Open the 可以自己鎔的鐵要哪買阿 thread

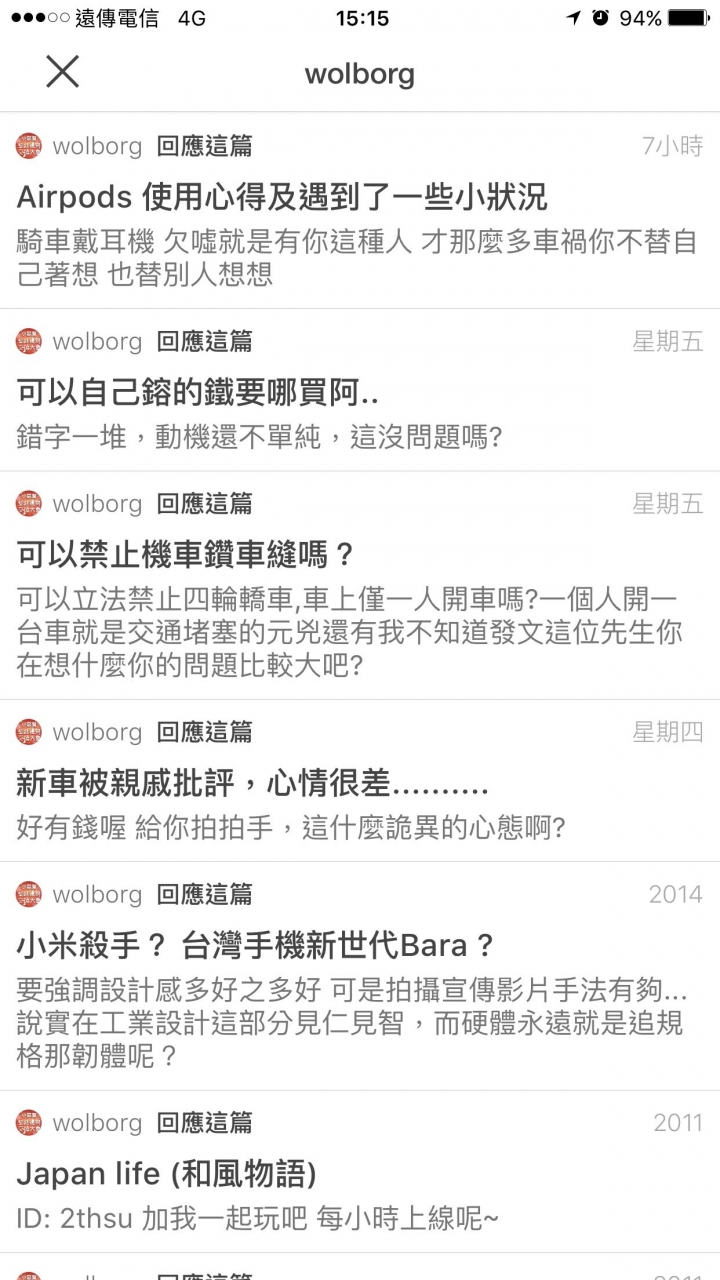click(198, 392)
